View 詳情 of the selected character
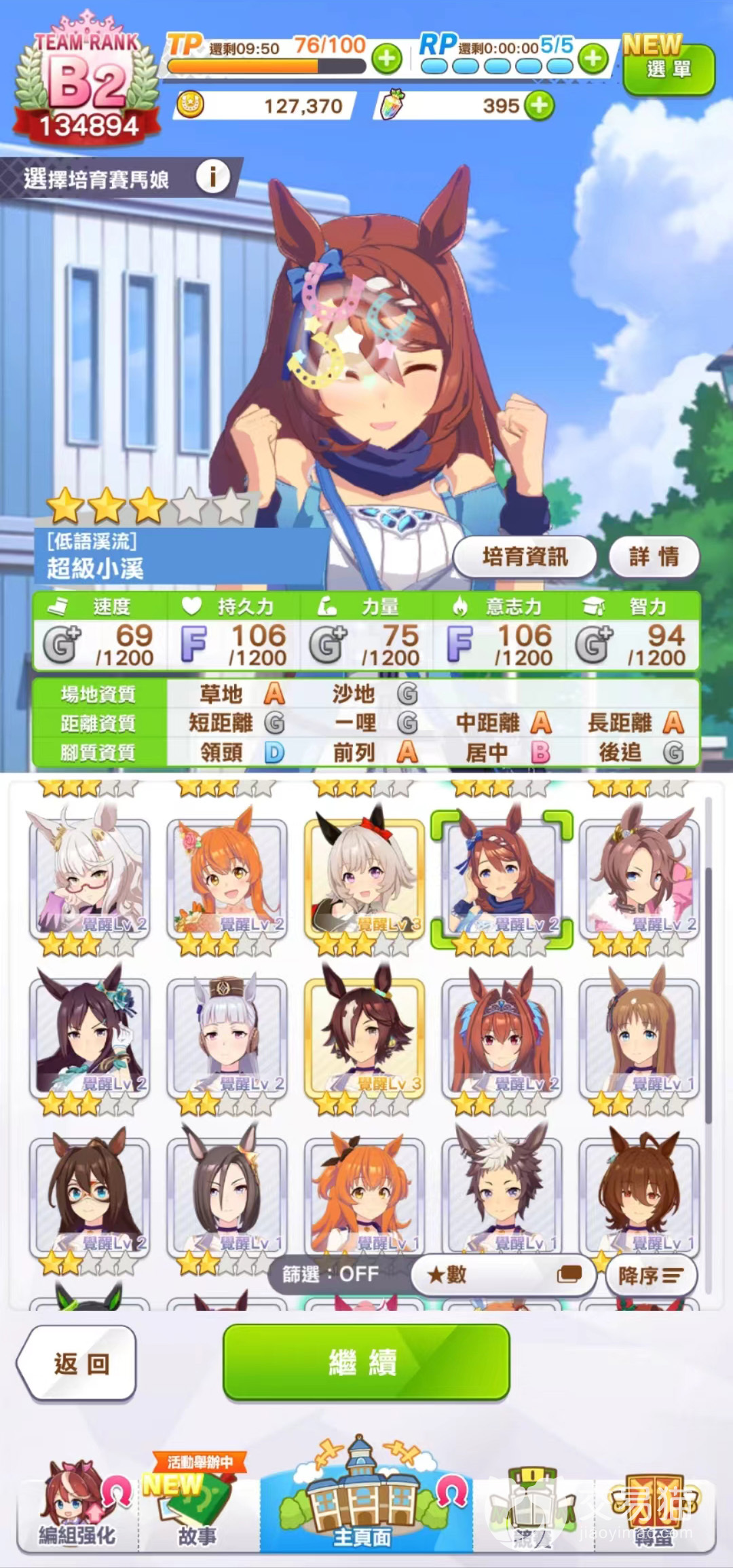This screenshot has height=1568, width=733. [654, 557]
